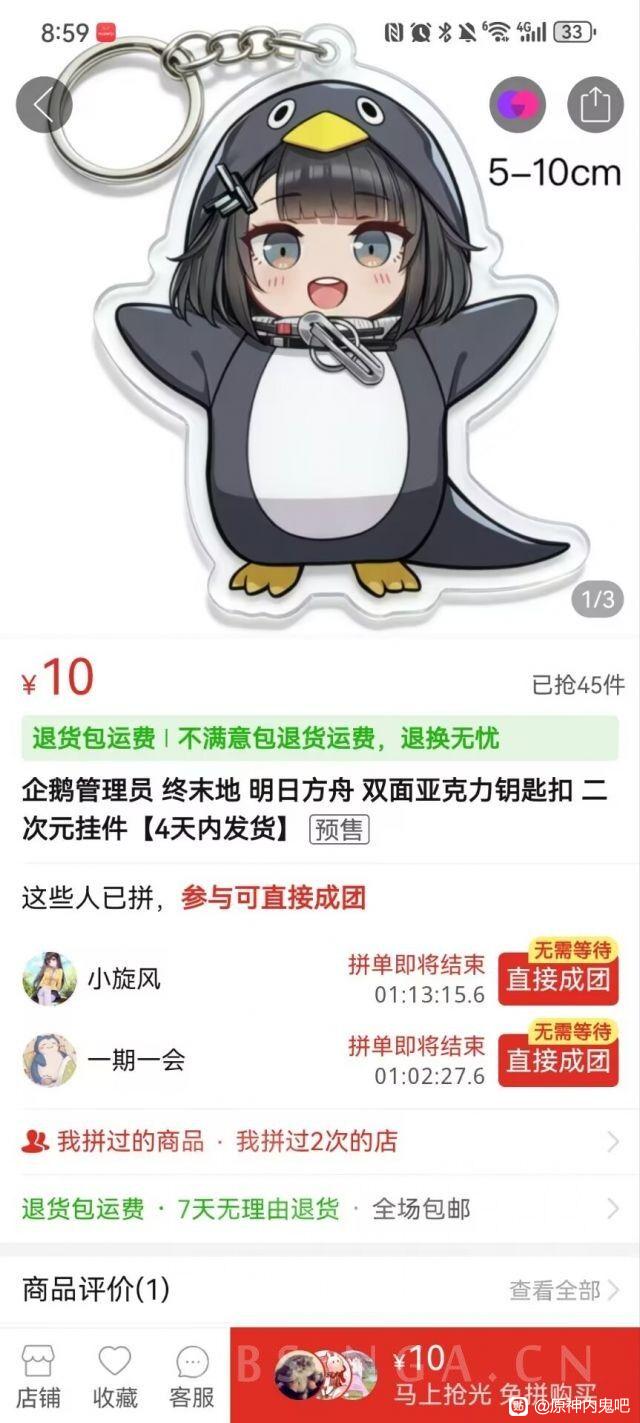The height and width of the screenshot is (1423, 640).
Task: View all reviews via 查看全部
Action: point(564,1290)
